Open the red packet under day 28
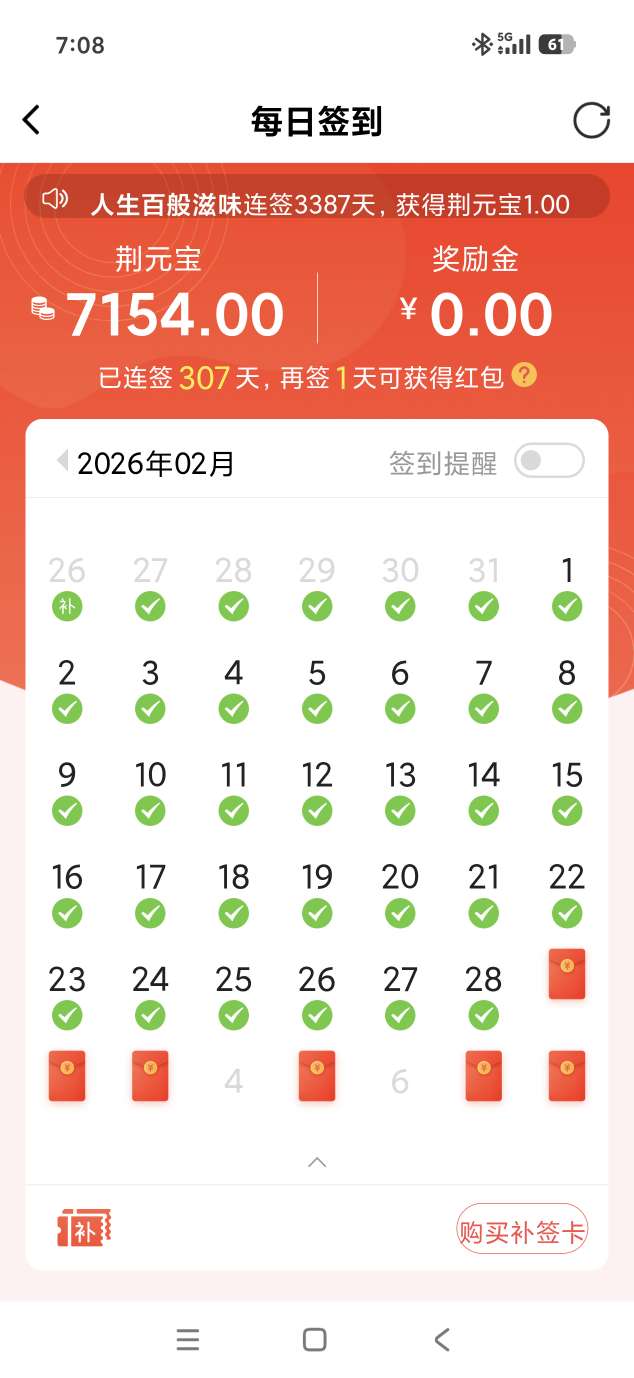634x1378 pixels. pos(484,1076)
